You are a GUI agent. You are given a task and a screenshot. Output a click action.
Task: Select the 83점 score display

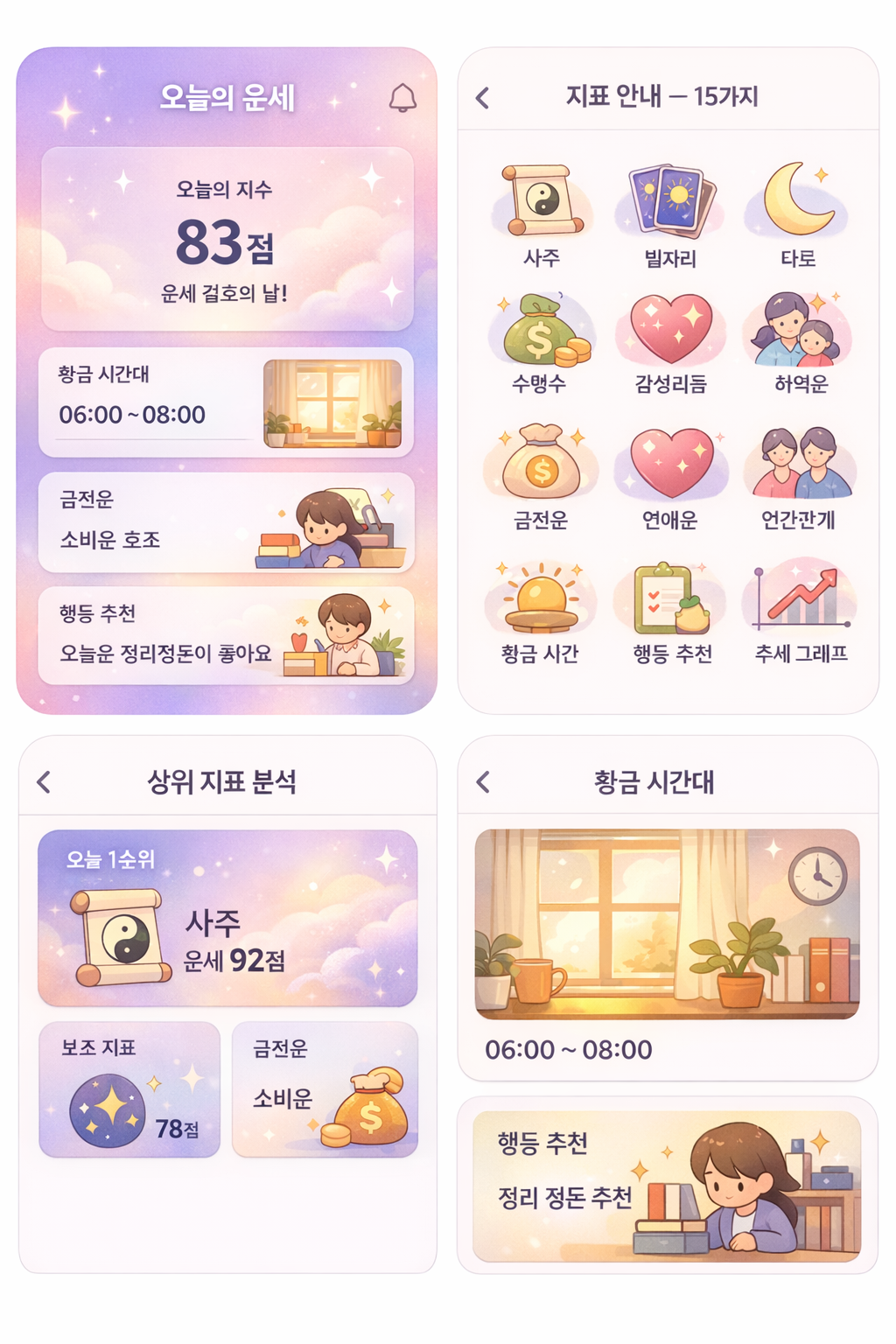point(223,243)
